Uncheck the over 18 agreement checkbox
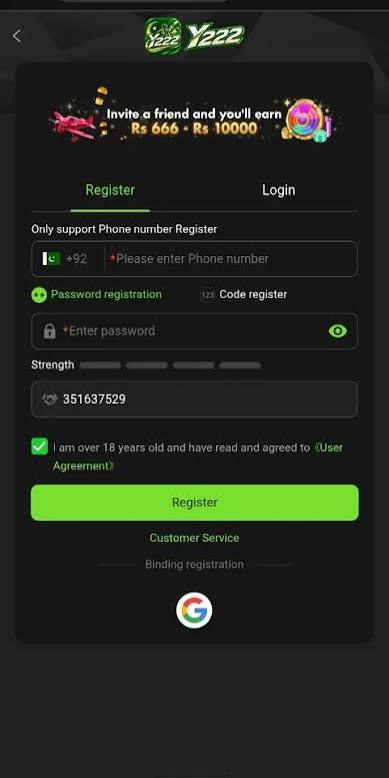Screen dimensions: 389x778 click(39, 447)
